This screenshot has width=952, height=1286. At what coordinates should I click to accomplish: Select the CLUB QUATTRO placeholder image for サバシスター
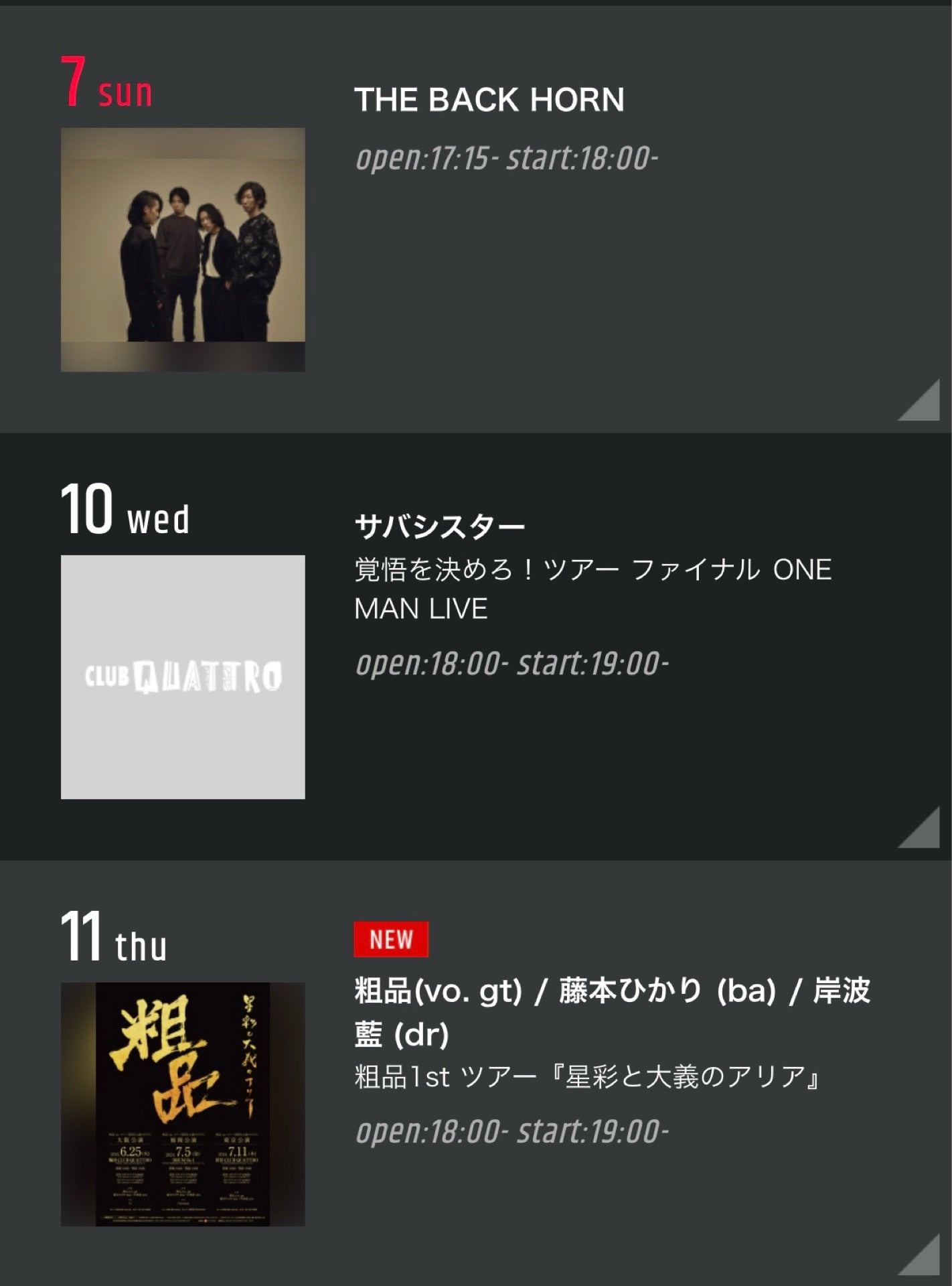pyautogui.click(x=183, y=676)
